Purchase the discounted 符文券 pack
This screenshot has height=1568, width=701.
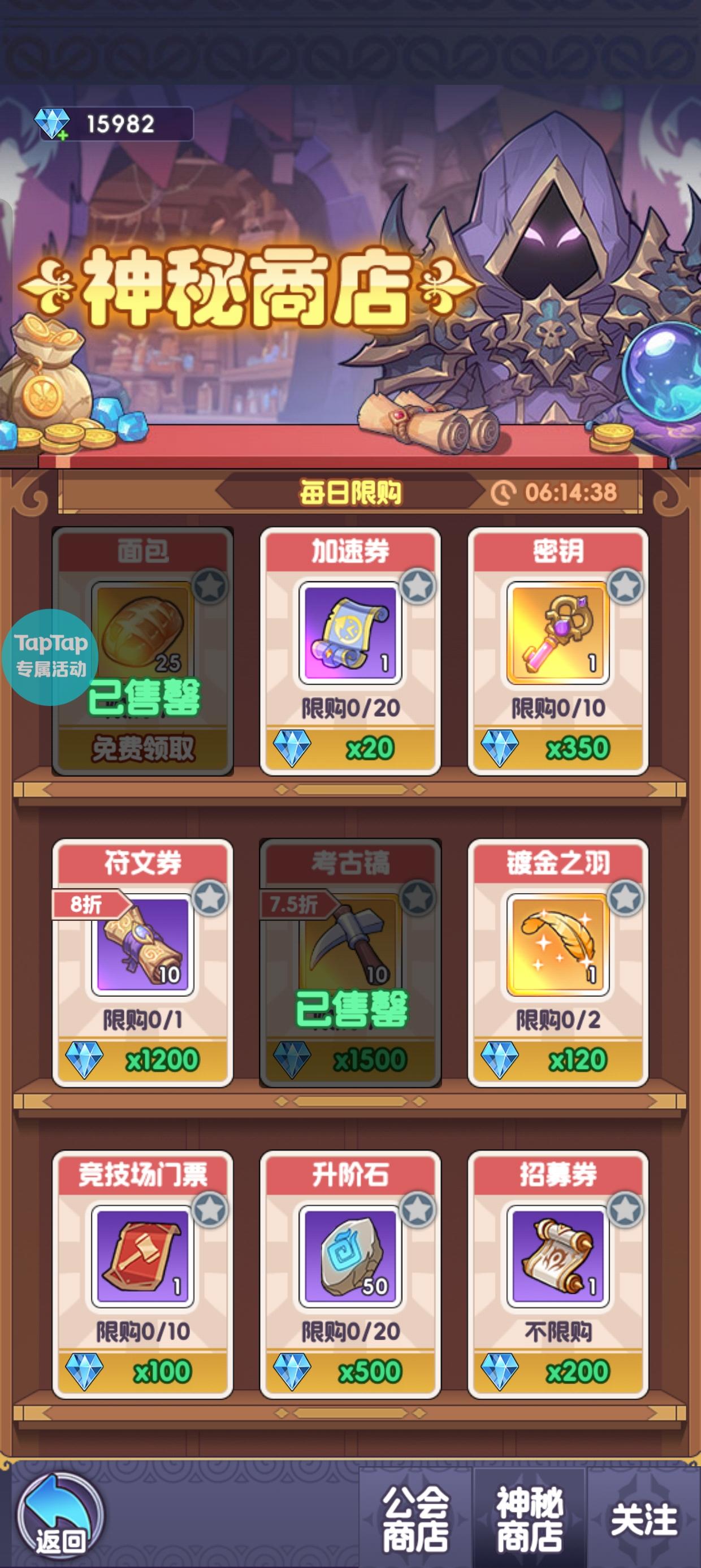point(142,1059)
